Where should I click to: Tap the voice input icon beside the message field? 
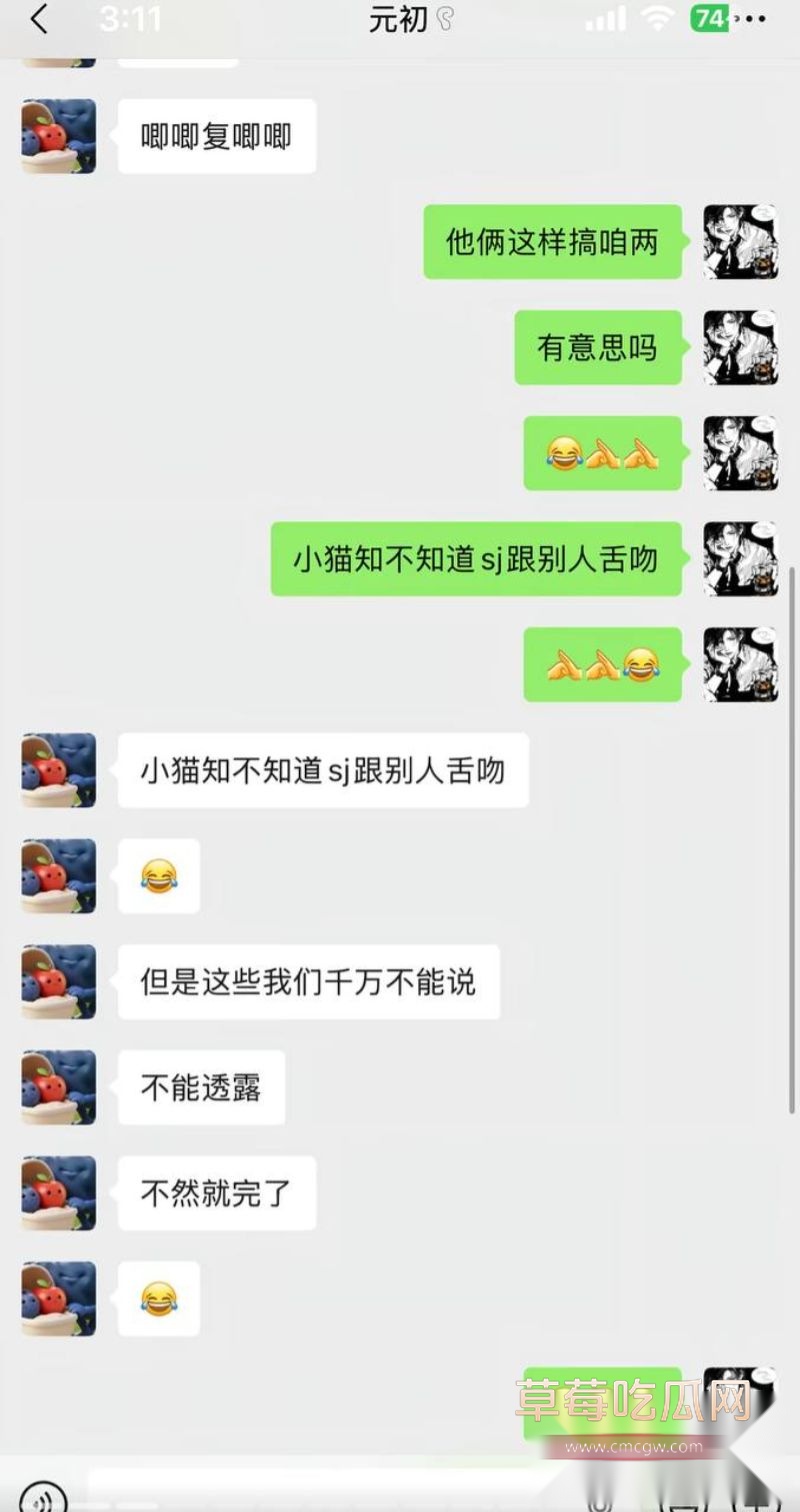tap(40, 1500)
